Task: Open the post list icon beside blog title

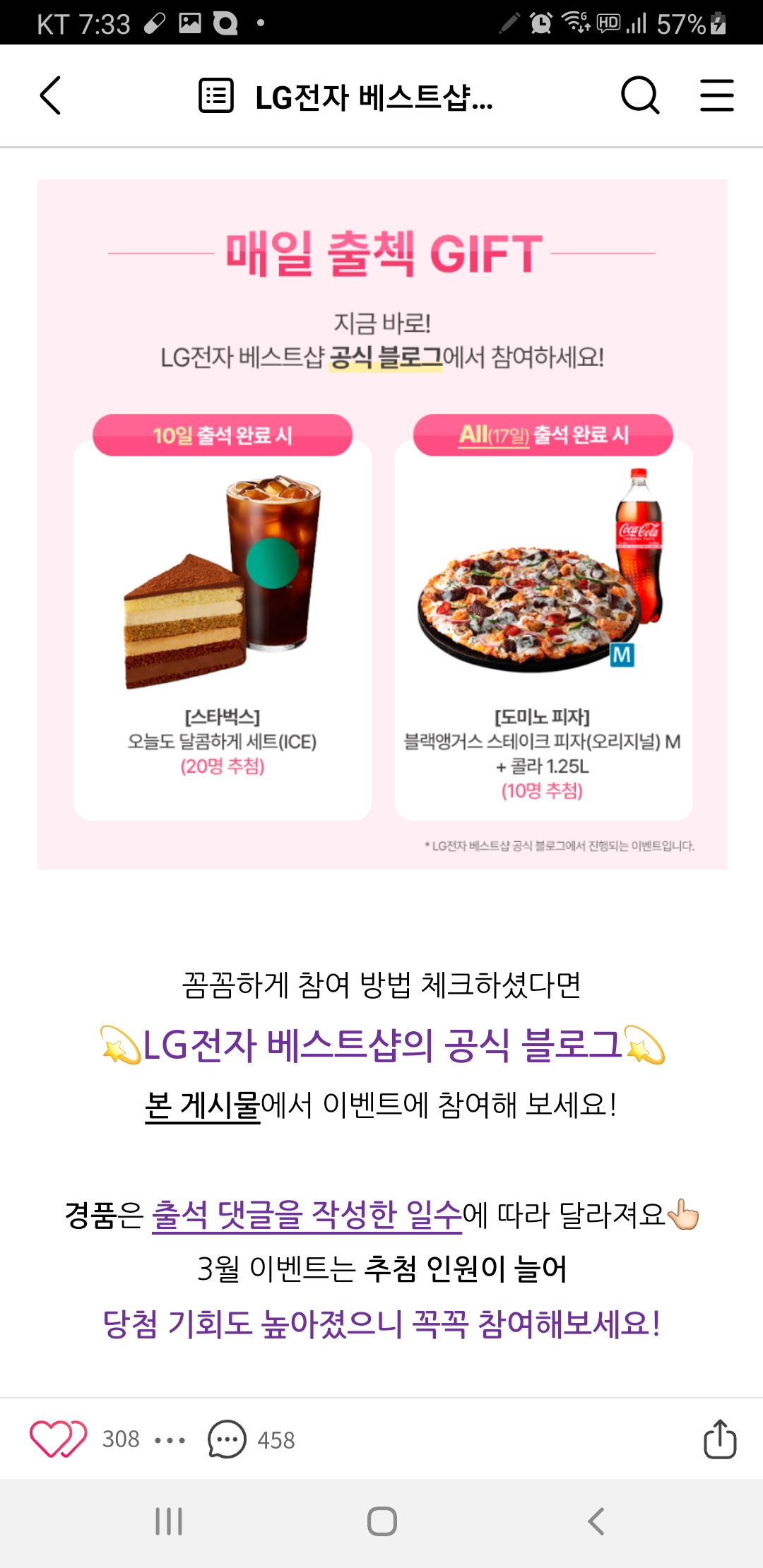Action: point(215,96)
